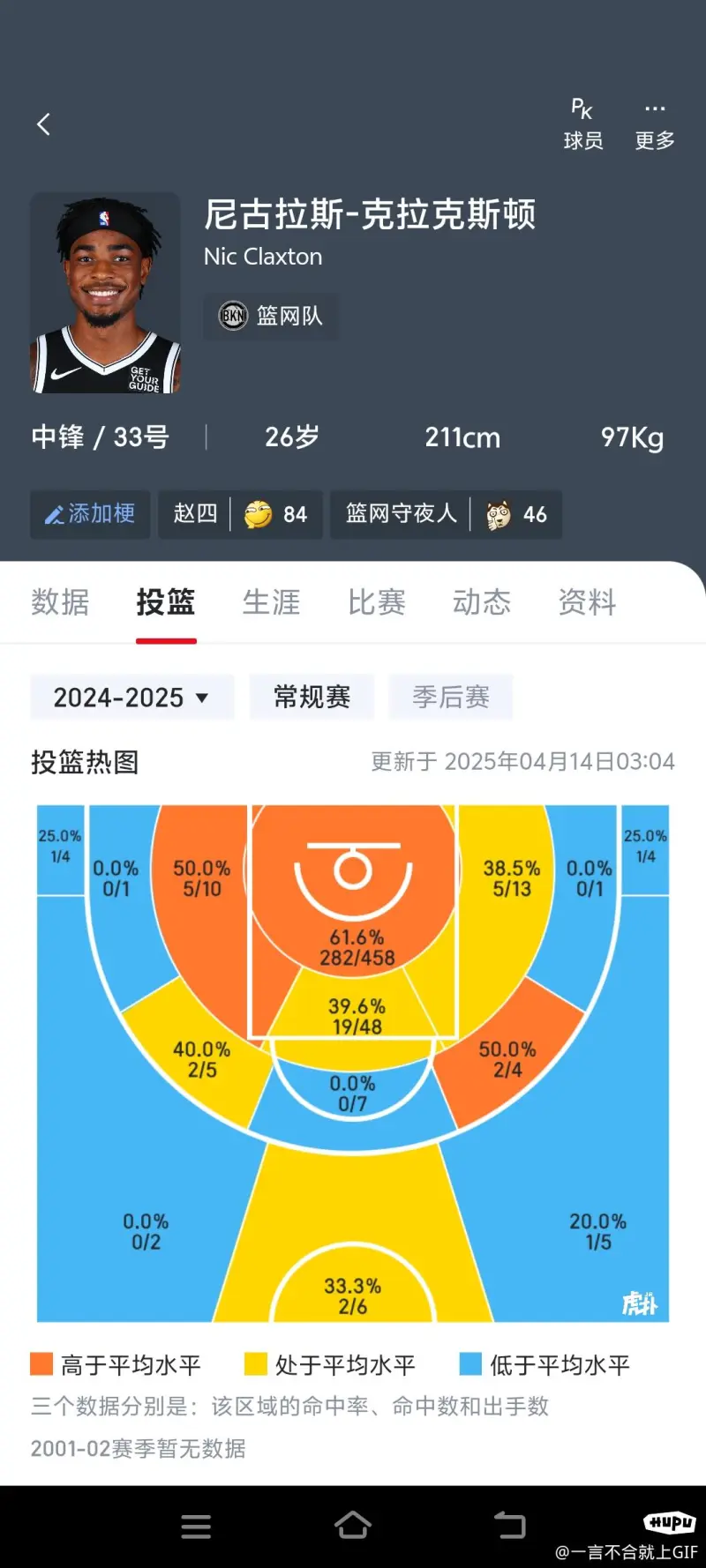Switch to 季后赛 playoffs filter
This screenshot has width=706, height=1568.
point(450,698)
